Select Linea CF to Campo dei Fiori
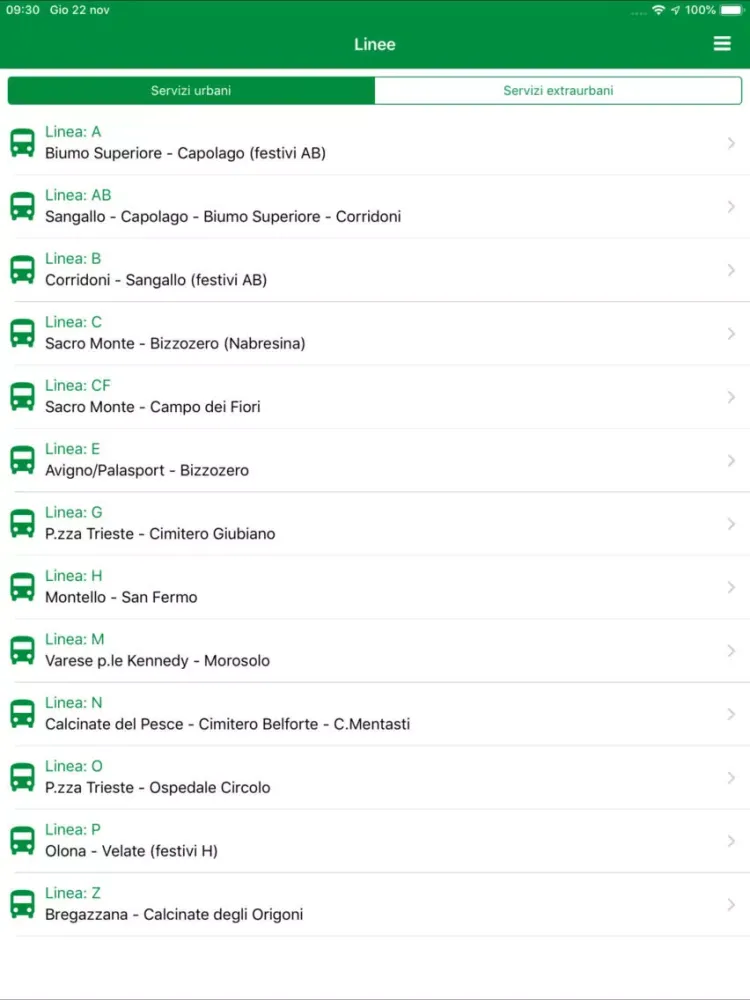This screenshot has height=1000, width=750. (375, 397)
